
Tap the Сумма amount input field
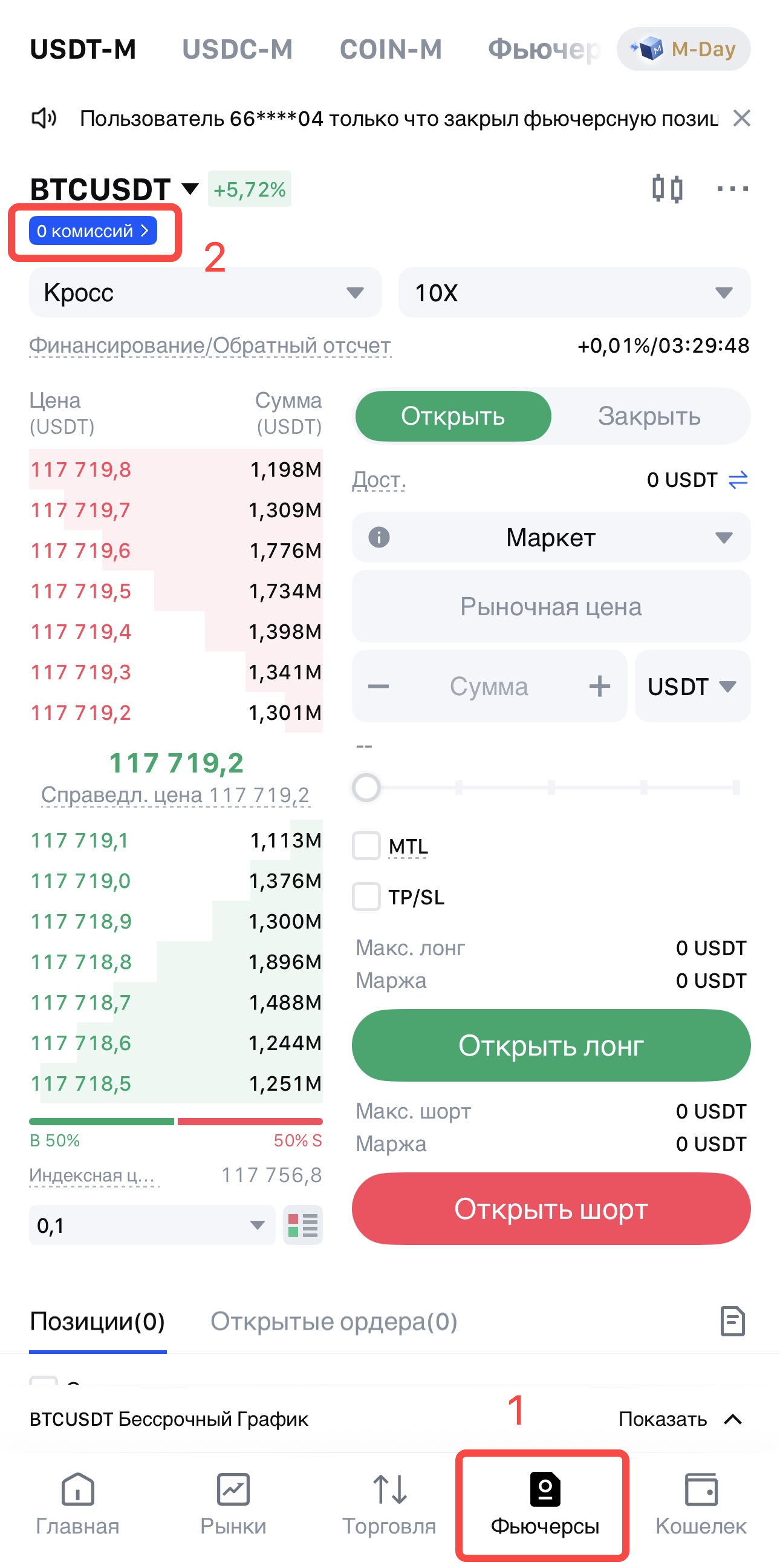tap(489, 687)
